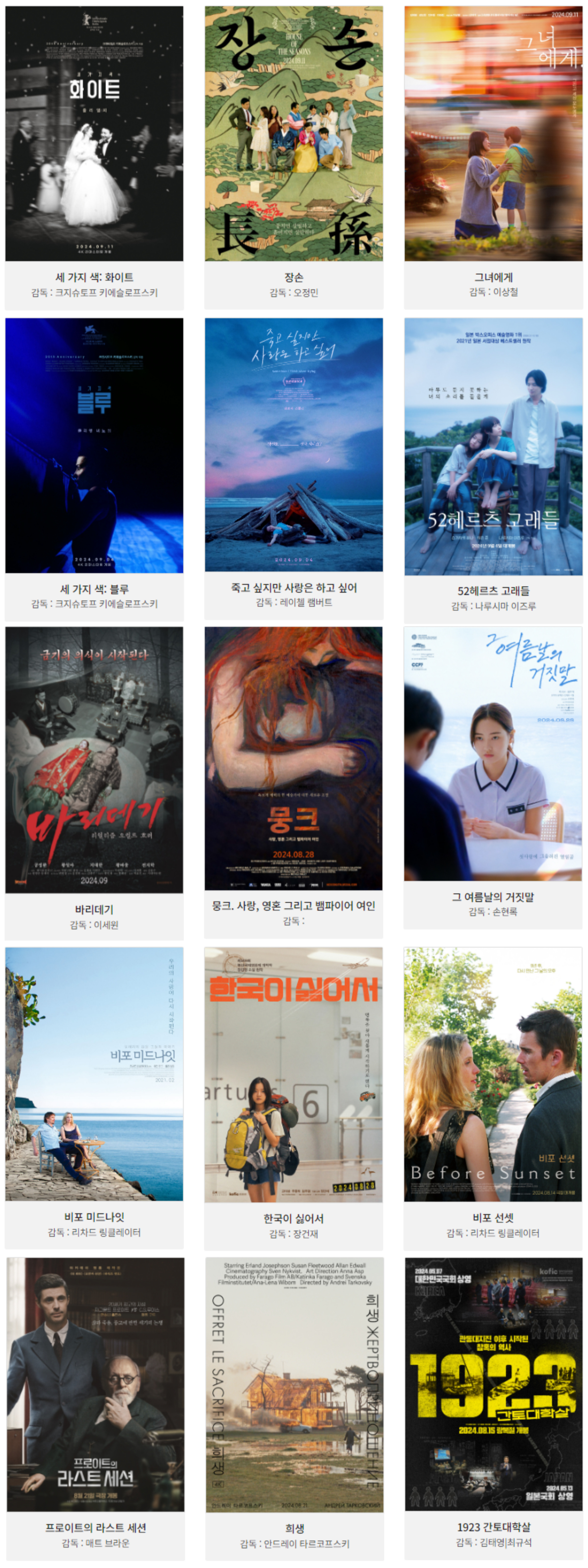View details for 그녀에게
This screenshot has width=588, height=1568.
click(494, 134)
